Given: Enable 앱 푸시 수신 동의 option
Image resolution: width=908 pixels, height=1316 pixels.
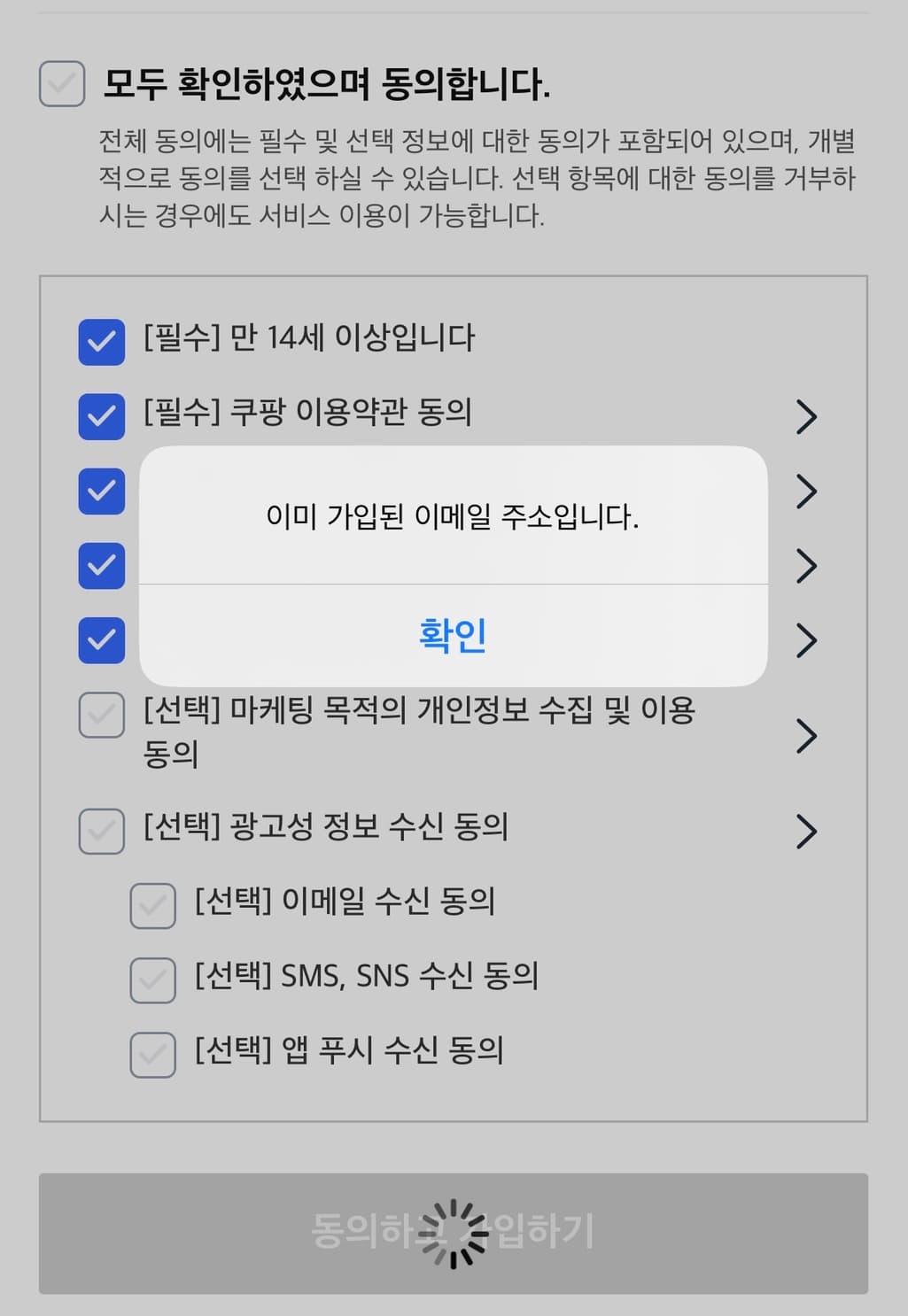Looking at the screenshot, I should click(x=152, y=1054).
